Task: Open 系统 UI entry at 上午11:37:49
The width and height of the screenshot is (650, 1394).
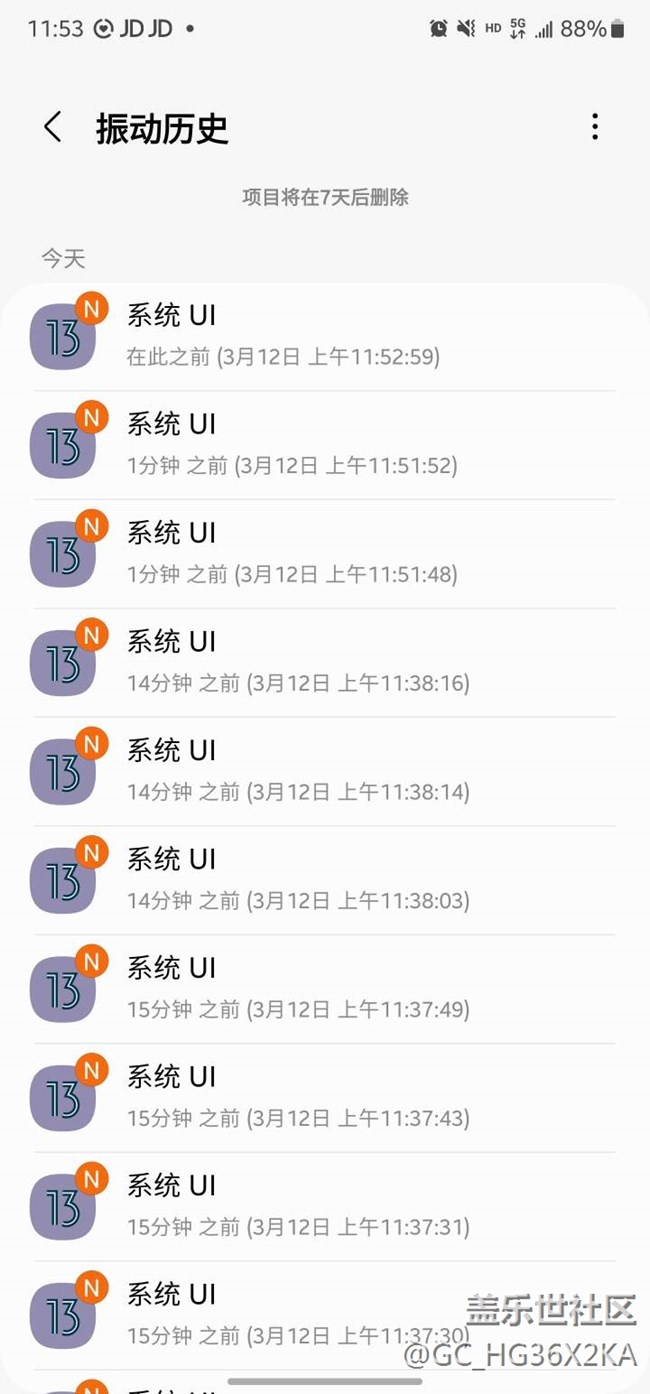Action: pos(325,990)
